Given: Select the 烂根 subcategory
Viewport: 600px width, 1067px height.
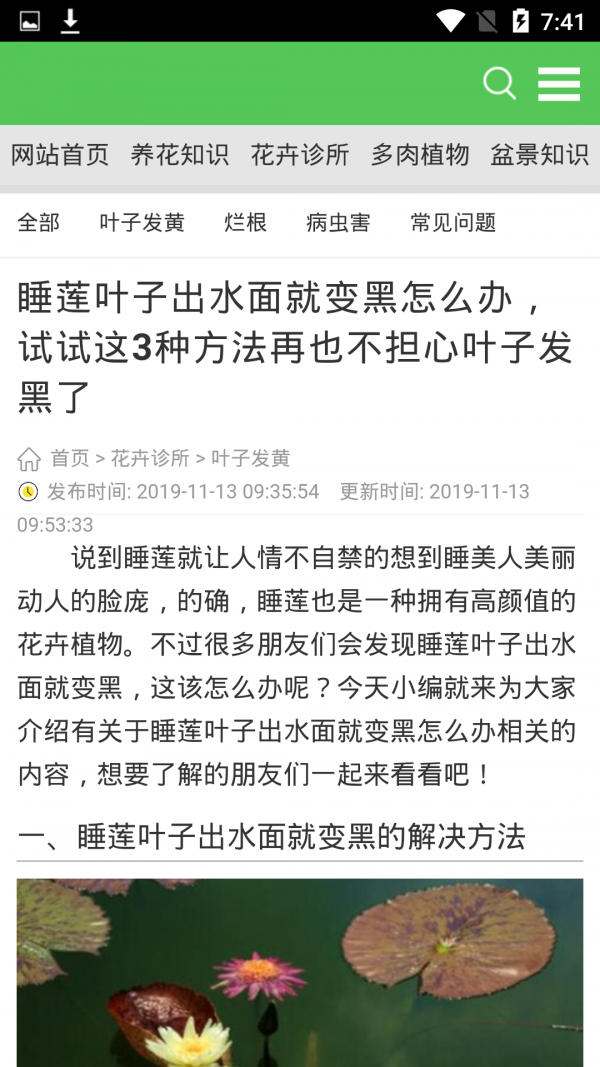Looking at the screenshot, I should click(246, 223).
